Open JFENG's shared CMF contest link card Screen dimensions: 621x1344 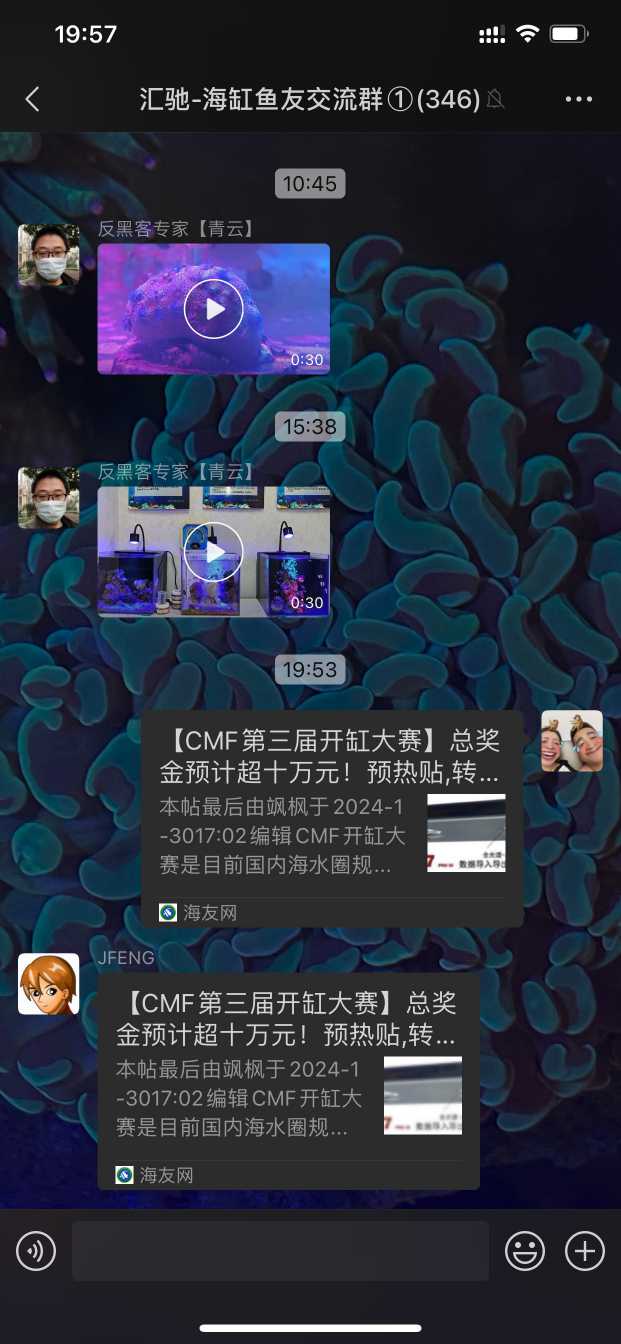(288, 1080)
